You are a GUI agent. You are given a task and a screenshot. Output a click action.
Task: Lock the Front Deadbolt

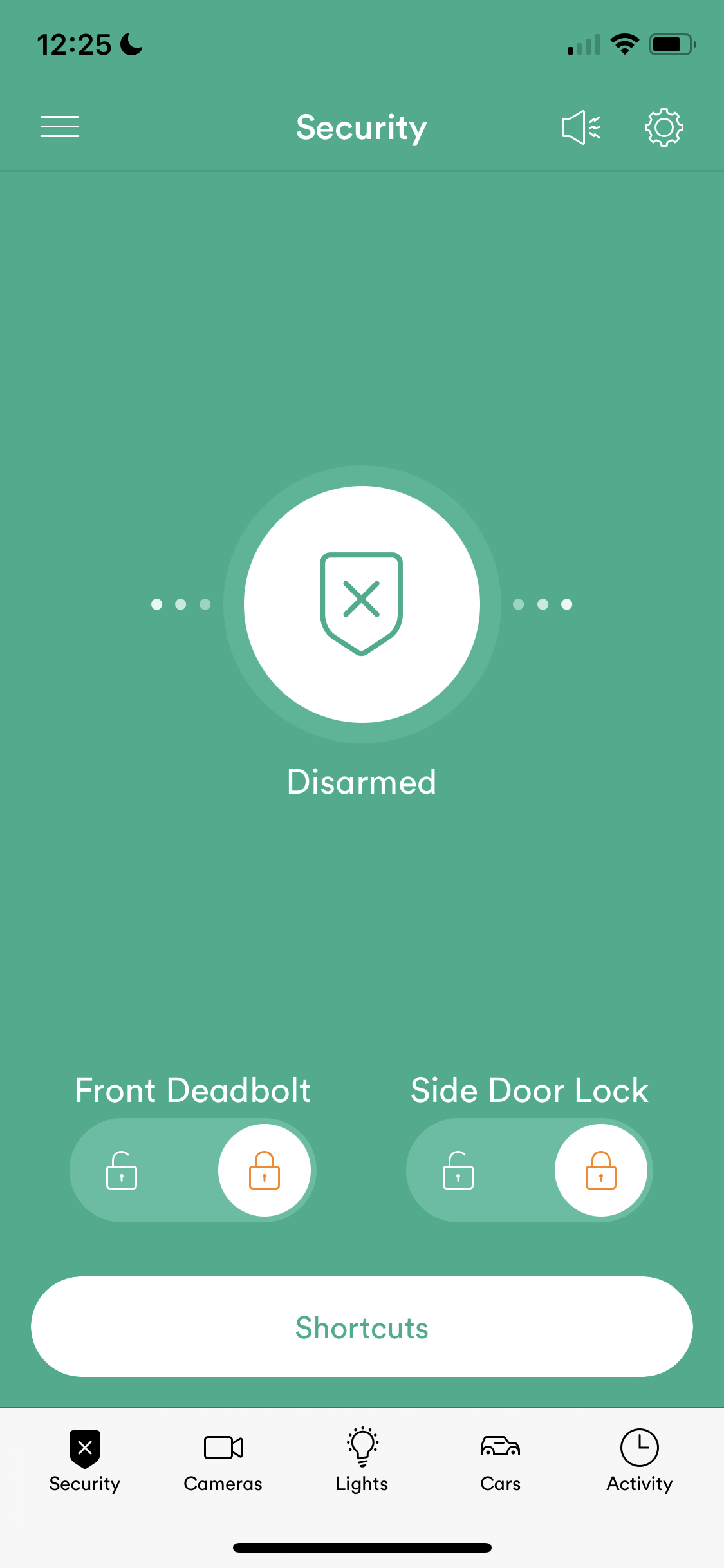[x=265, y=1170]
